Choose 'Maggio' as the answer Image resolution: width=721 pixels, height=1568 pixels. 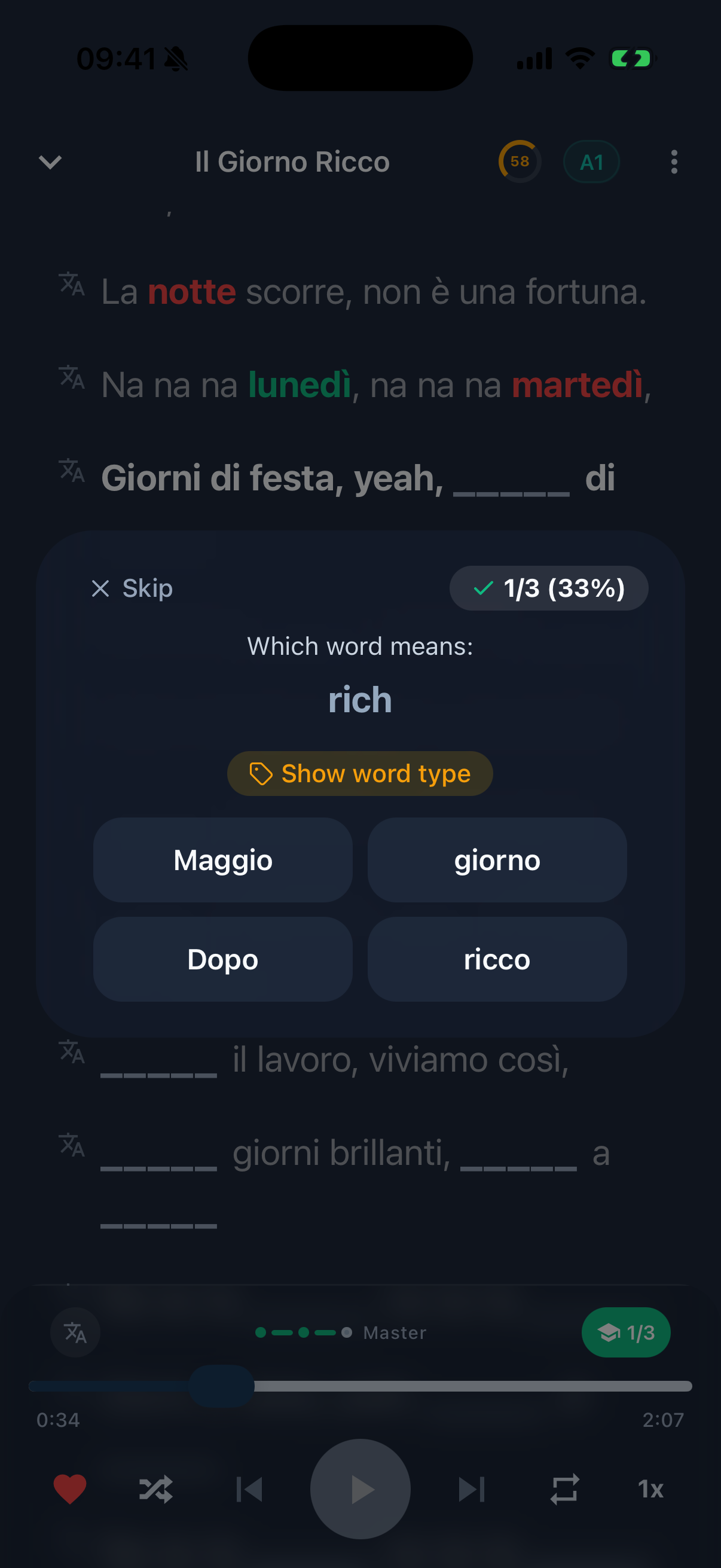(x=222, y=860)
